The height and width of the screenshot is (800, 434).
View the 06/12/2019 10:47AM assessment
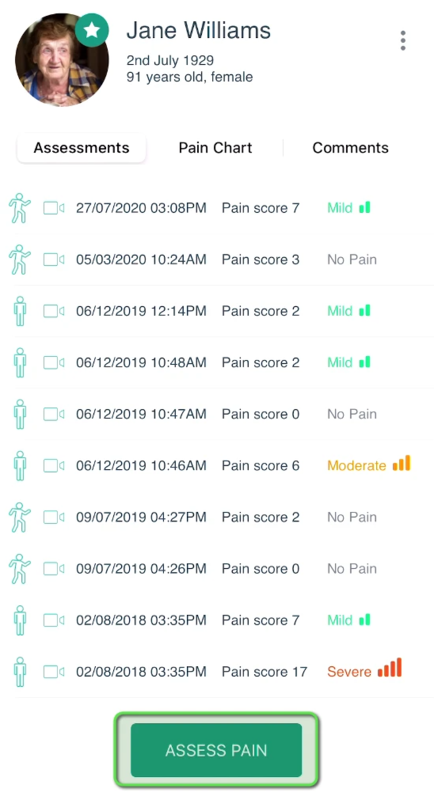(217, 414)
